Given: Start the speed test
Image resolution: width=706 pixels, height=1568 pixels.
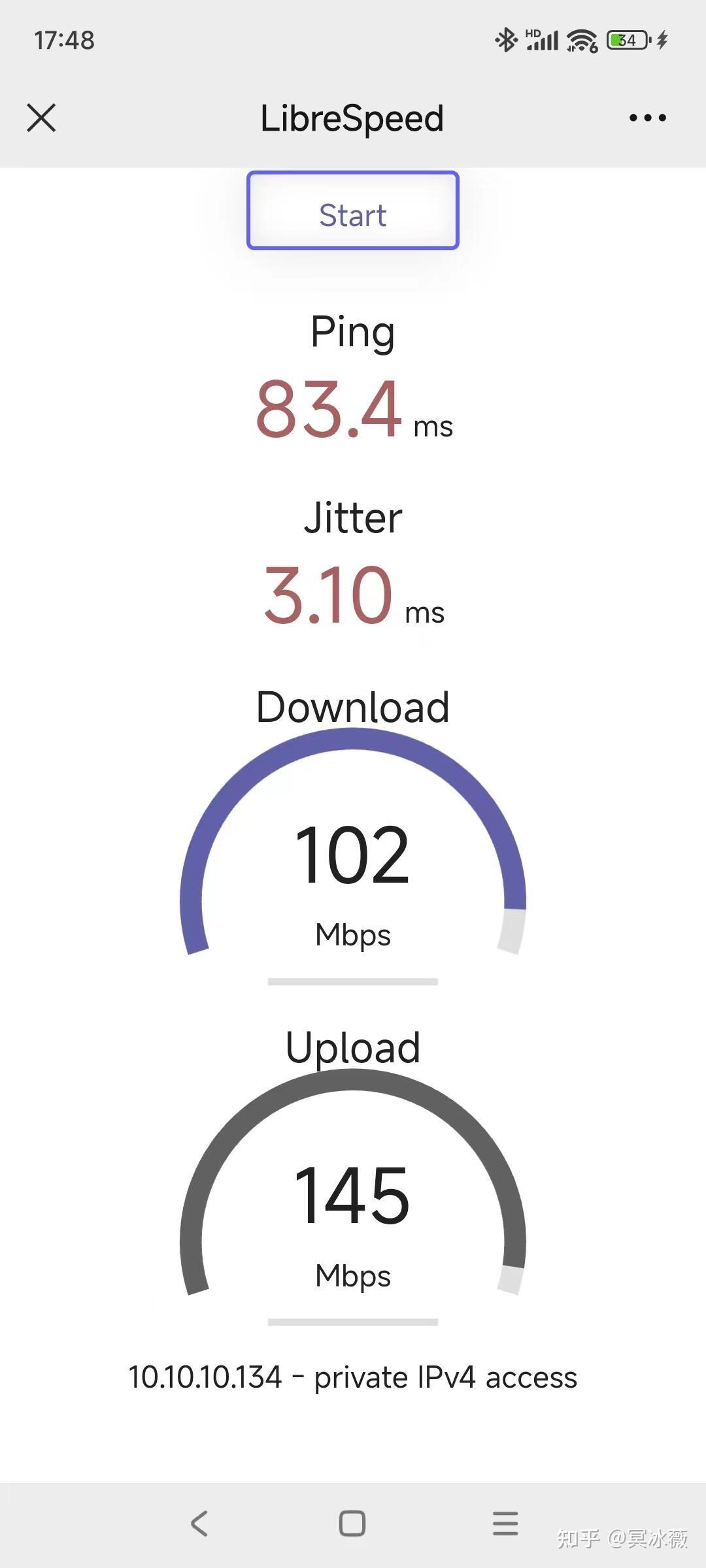Looking at the screenshot, I should [352, 210].
